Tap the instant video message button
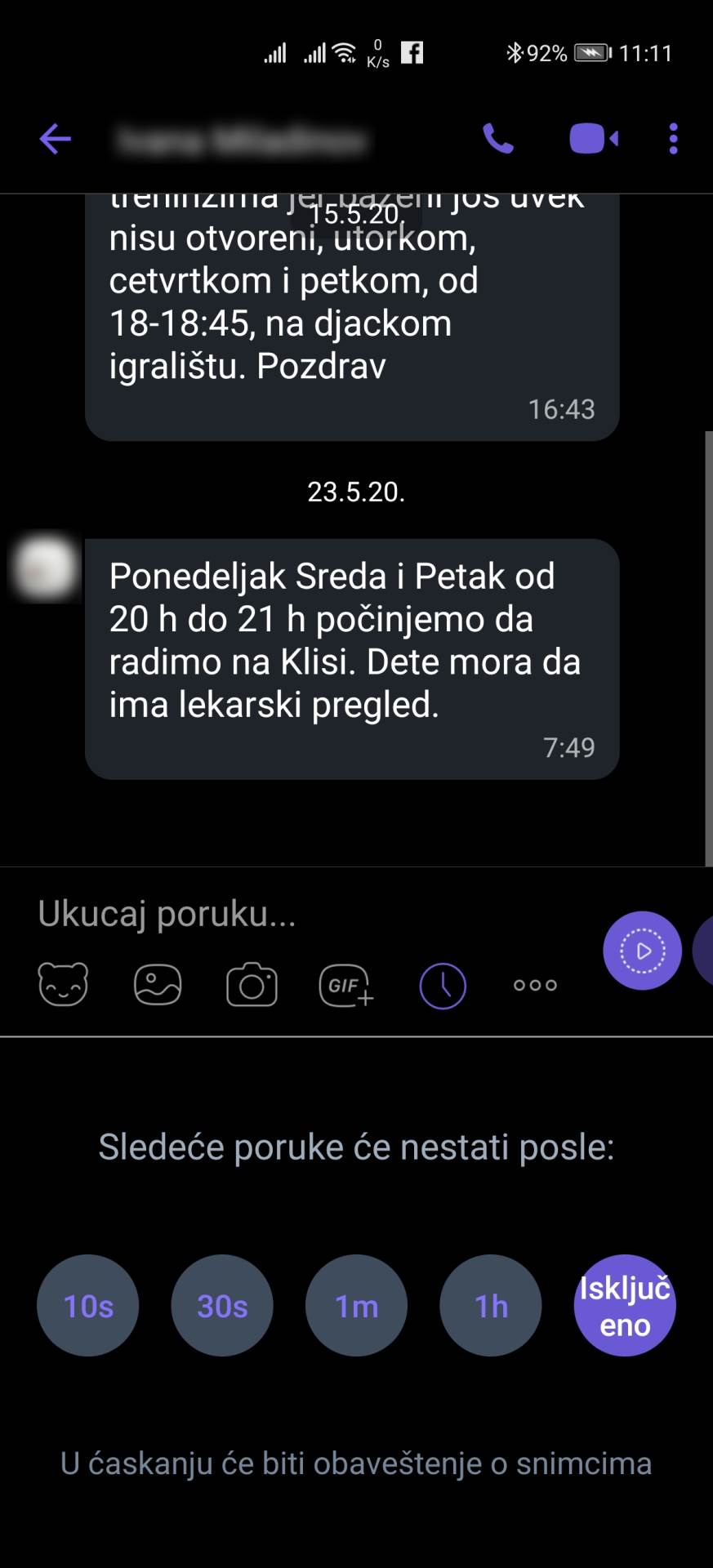This screenshot has height=1568, width=713. pyautogui.click(x=642, y=950)
